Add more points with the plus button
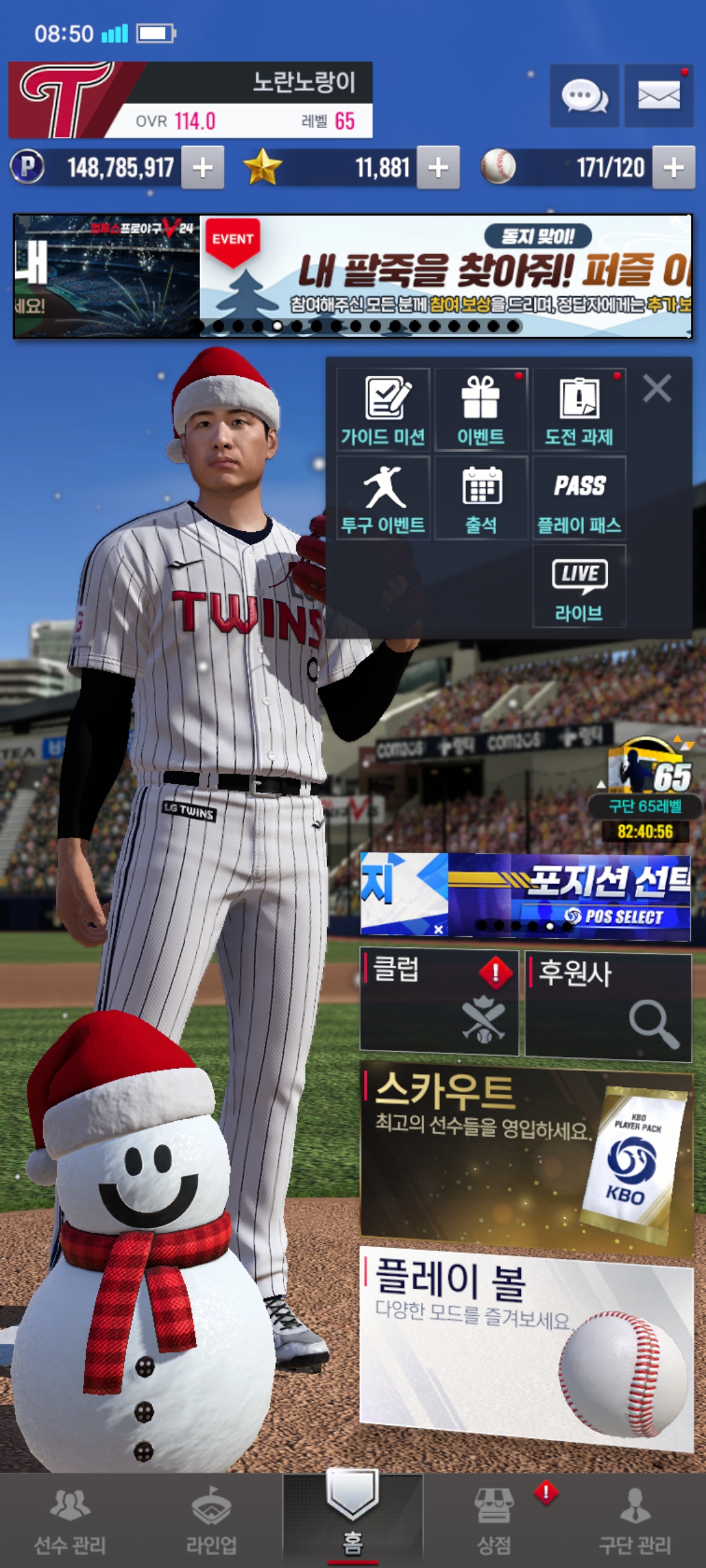Viewport: 706px width, 1568px height. 203,168
